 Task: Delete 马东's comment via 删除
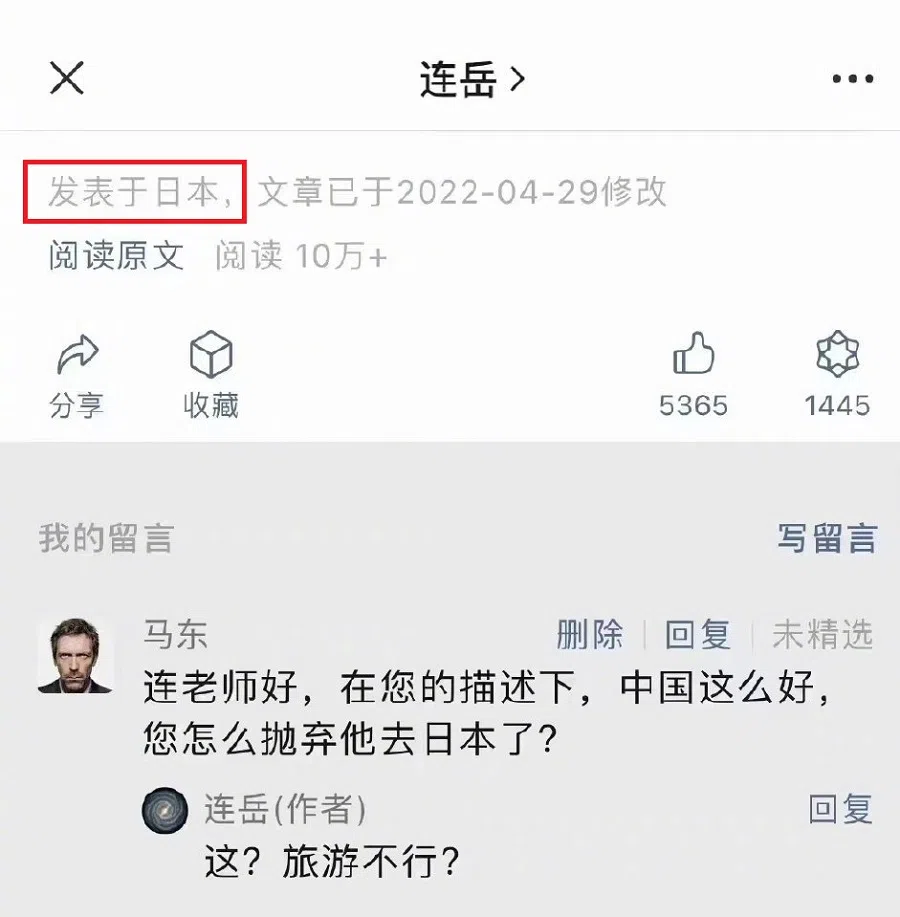pyautogui.click(x=592, y=633)
